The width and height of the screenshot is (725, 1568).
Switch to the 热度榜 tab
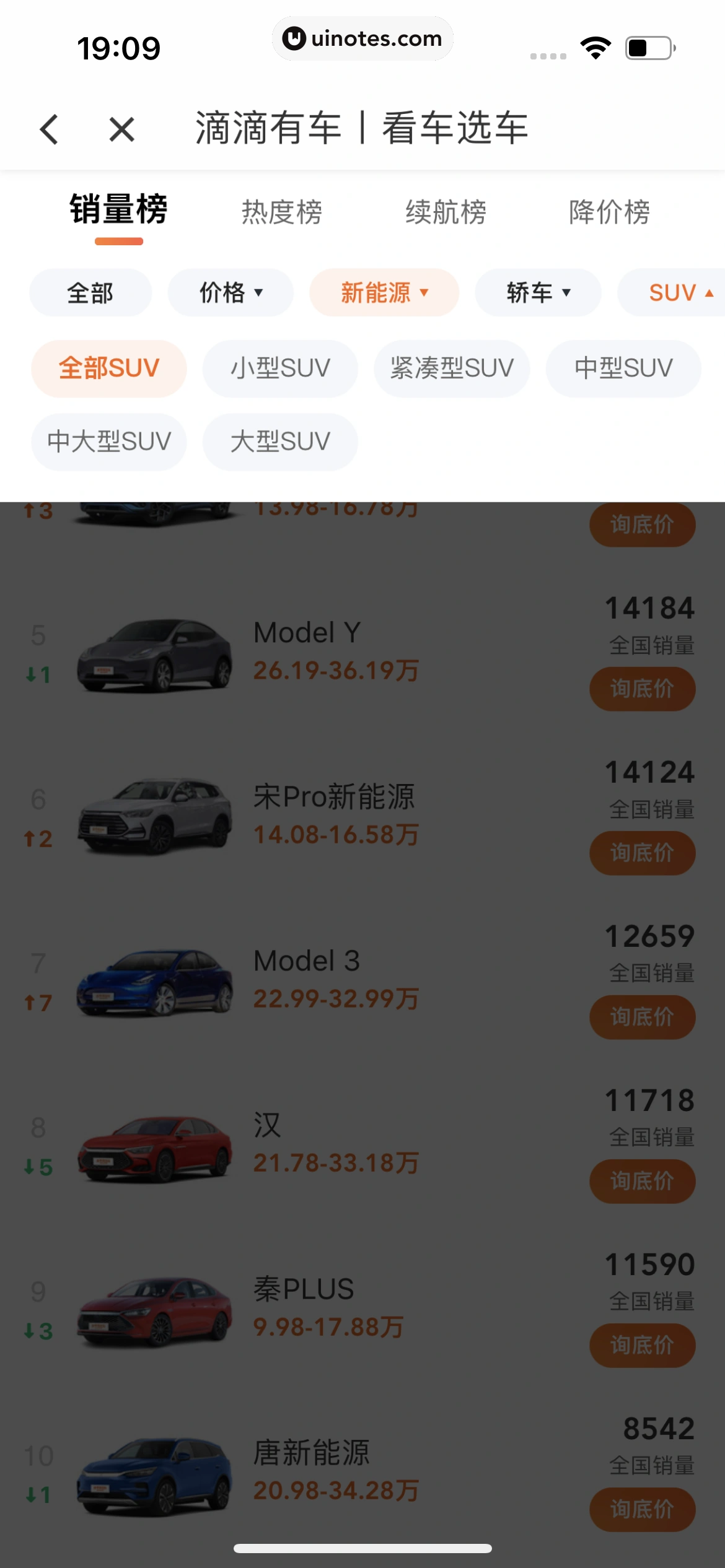pos(282,212)
